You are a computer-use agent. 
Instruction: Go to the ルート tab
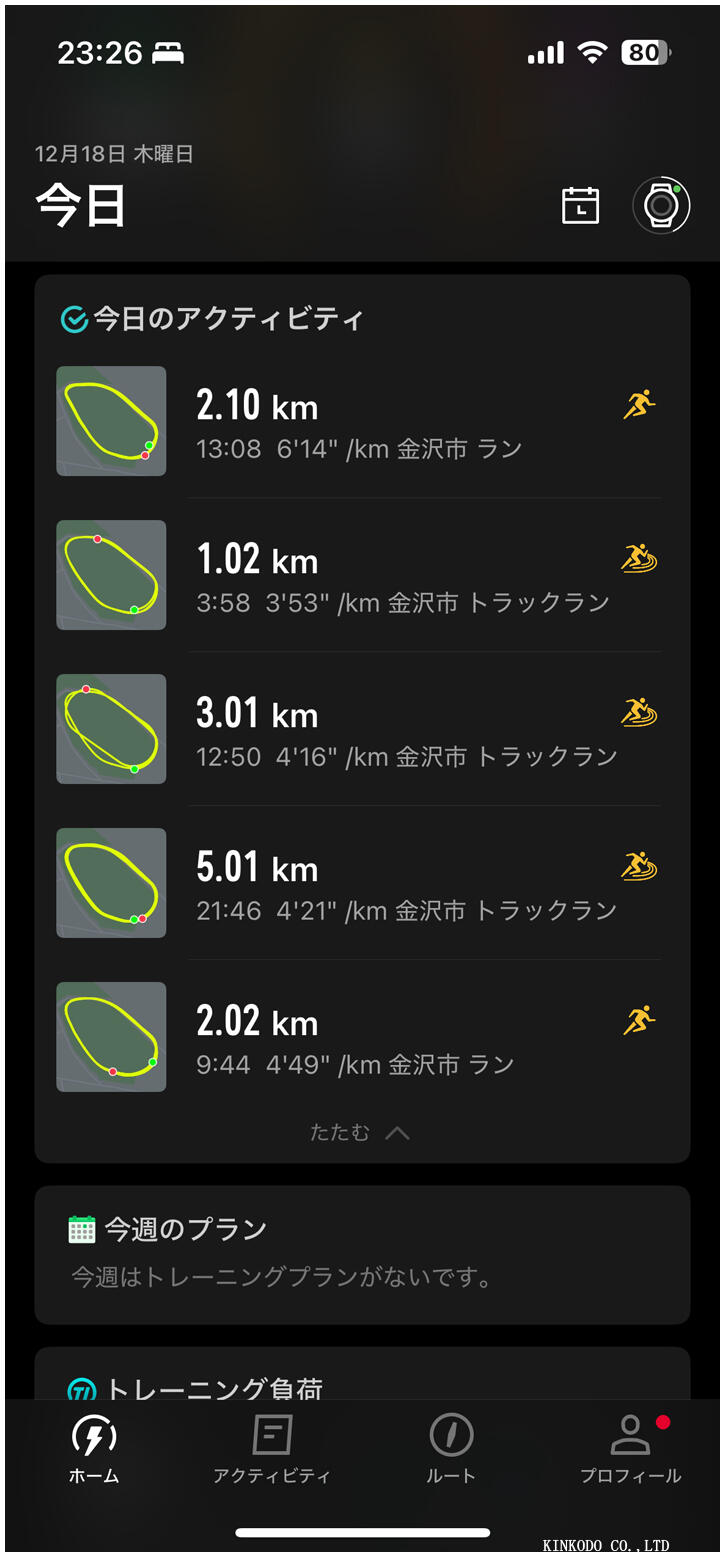[450, 1448]
